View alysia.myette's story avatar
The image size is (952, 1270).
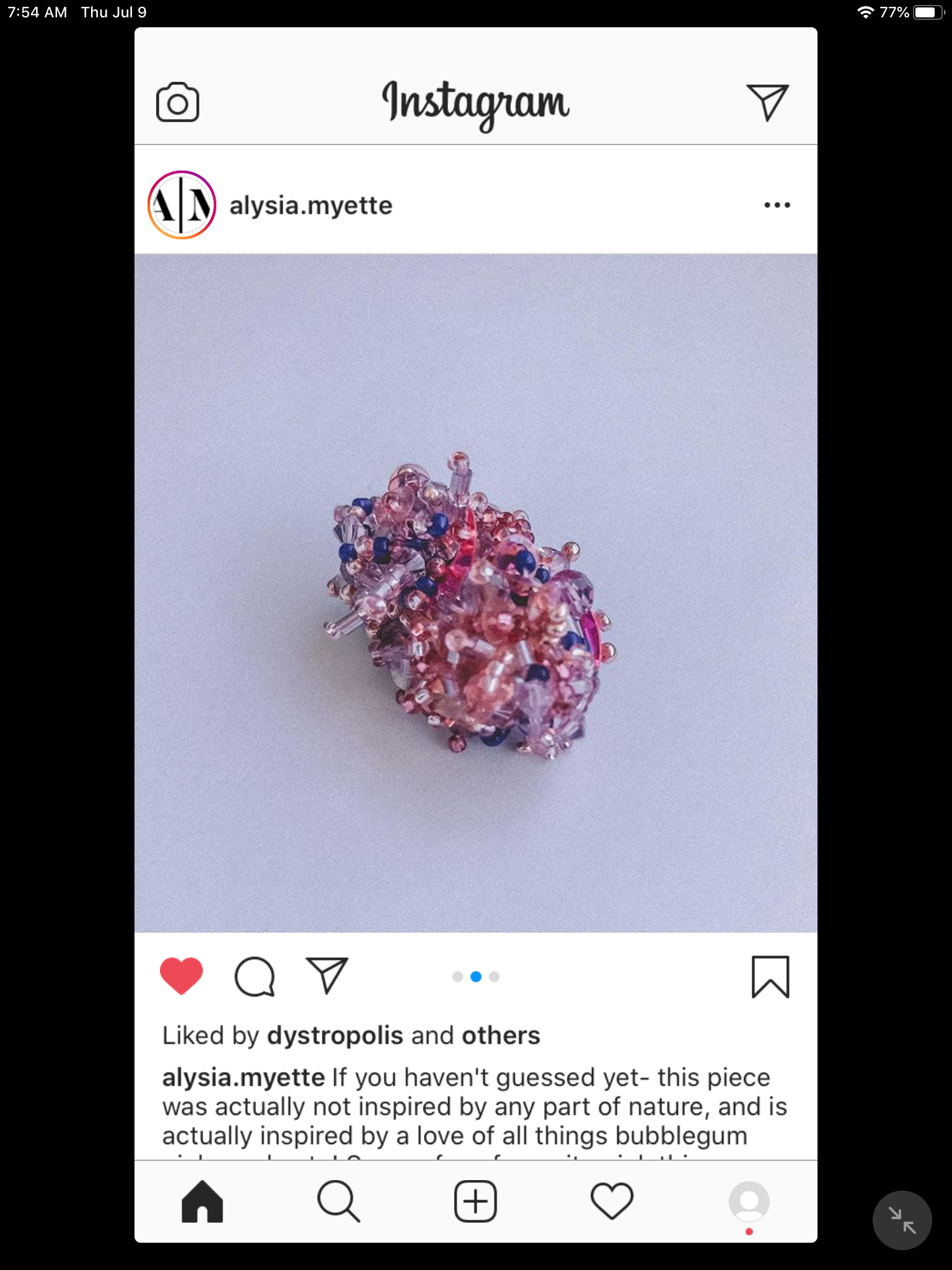point(182,205)
